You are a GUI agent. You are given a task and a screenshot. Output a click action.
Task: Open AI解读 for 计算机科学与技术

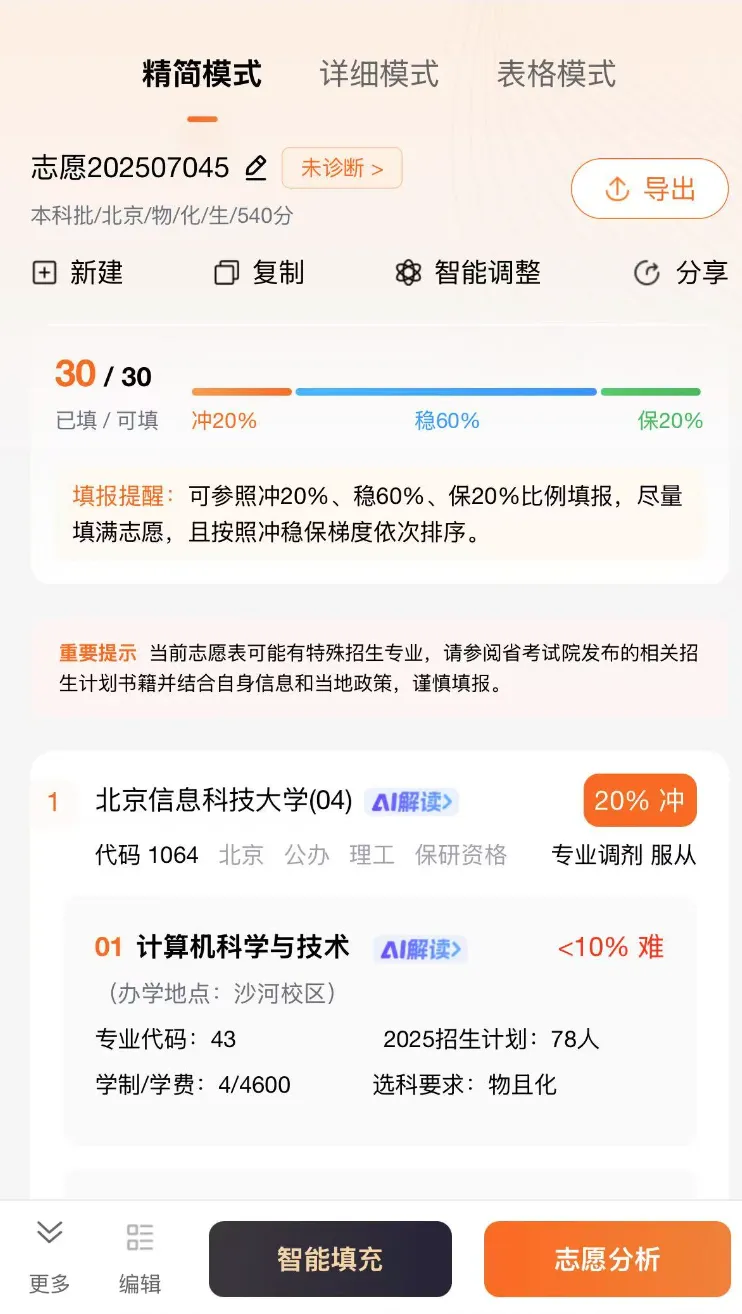point(421,948)
